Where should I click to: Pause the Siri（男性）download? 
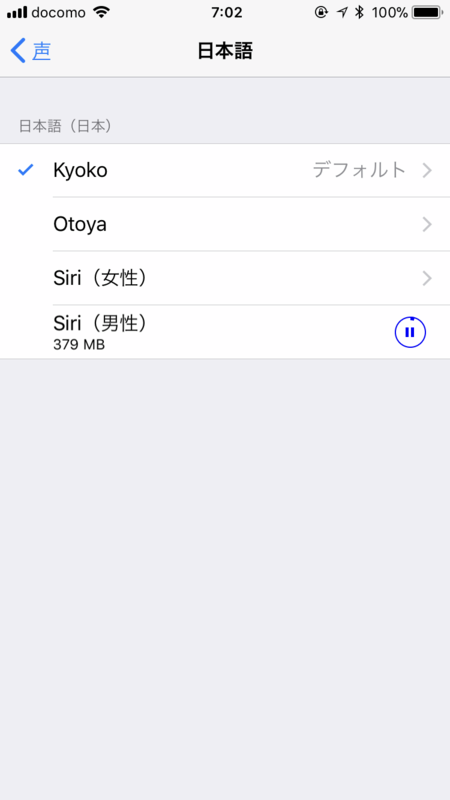(410, 332)
